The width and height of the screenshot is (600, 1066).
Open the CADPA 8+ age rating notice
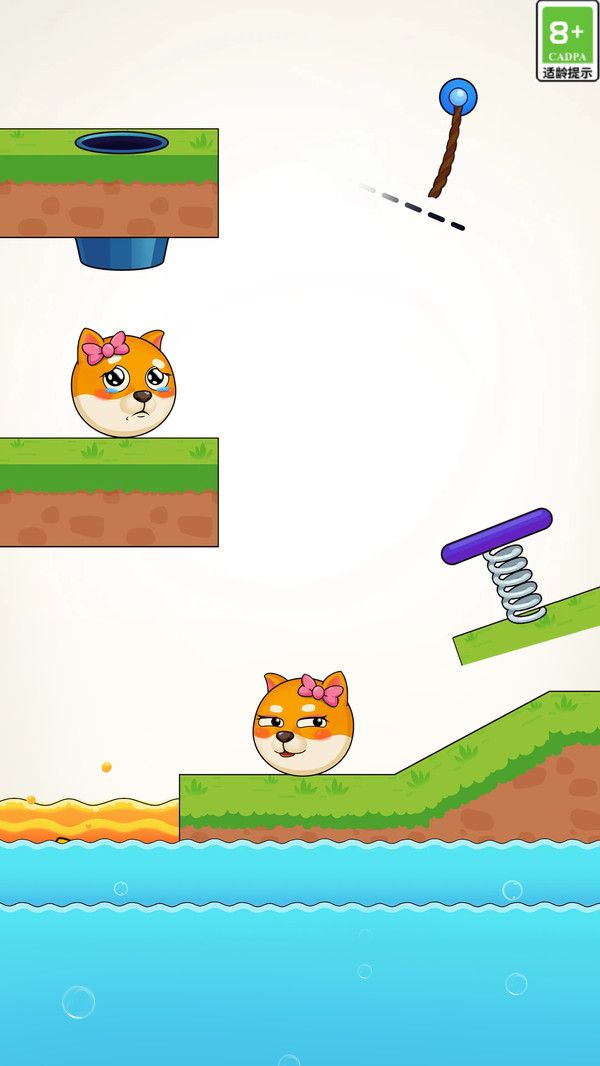tap(567, 41)
